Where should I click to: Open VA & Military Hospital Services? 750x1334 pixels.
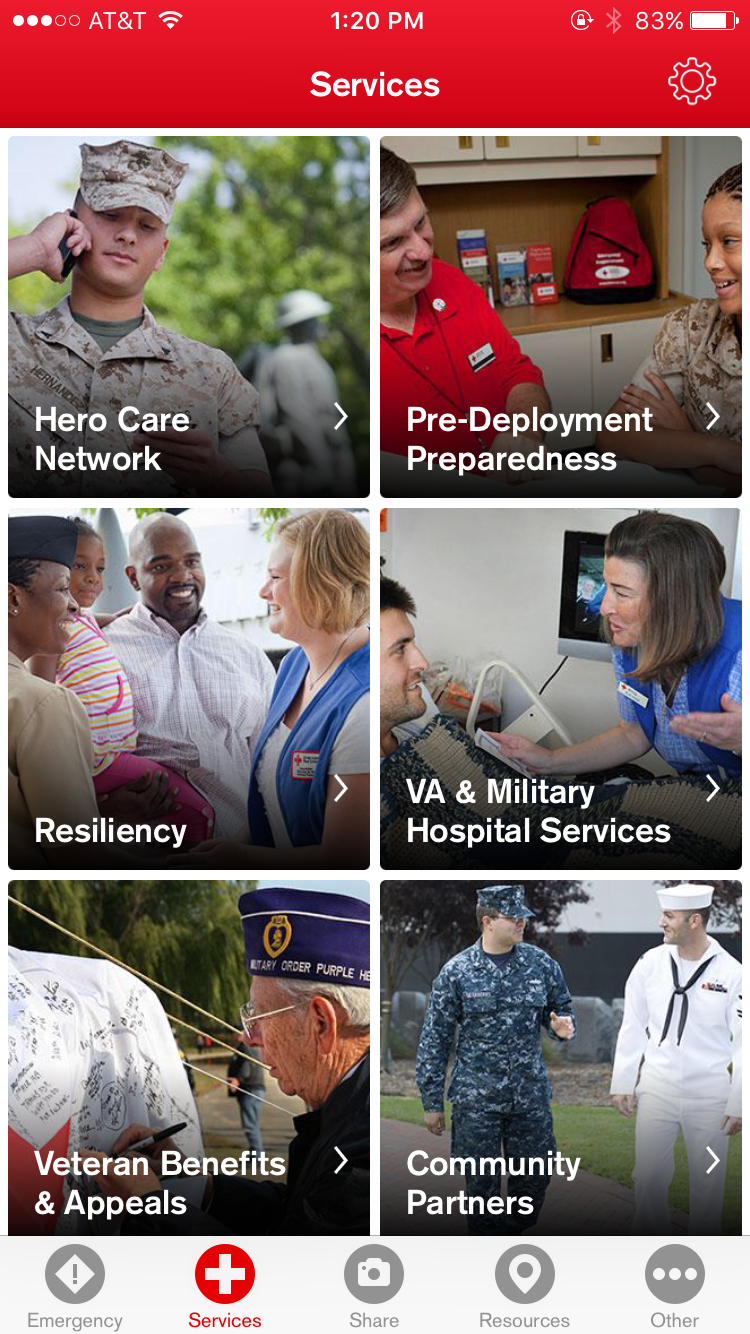click(x=561, y=689)
